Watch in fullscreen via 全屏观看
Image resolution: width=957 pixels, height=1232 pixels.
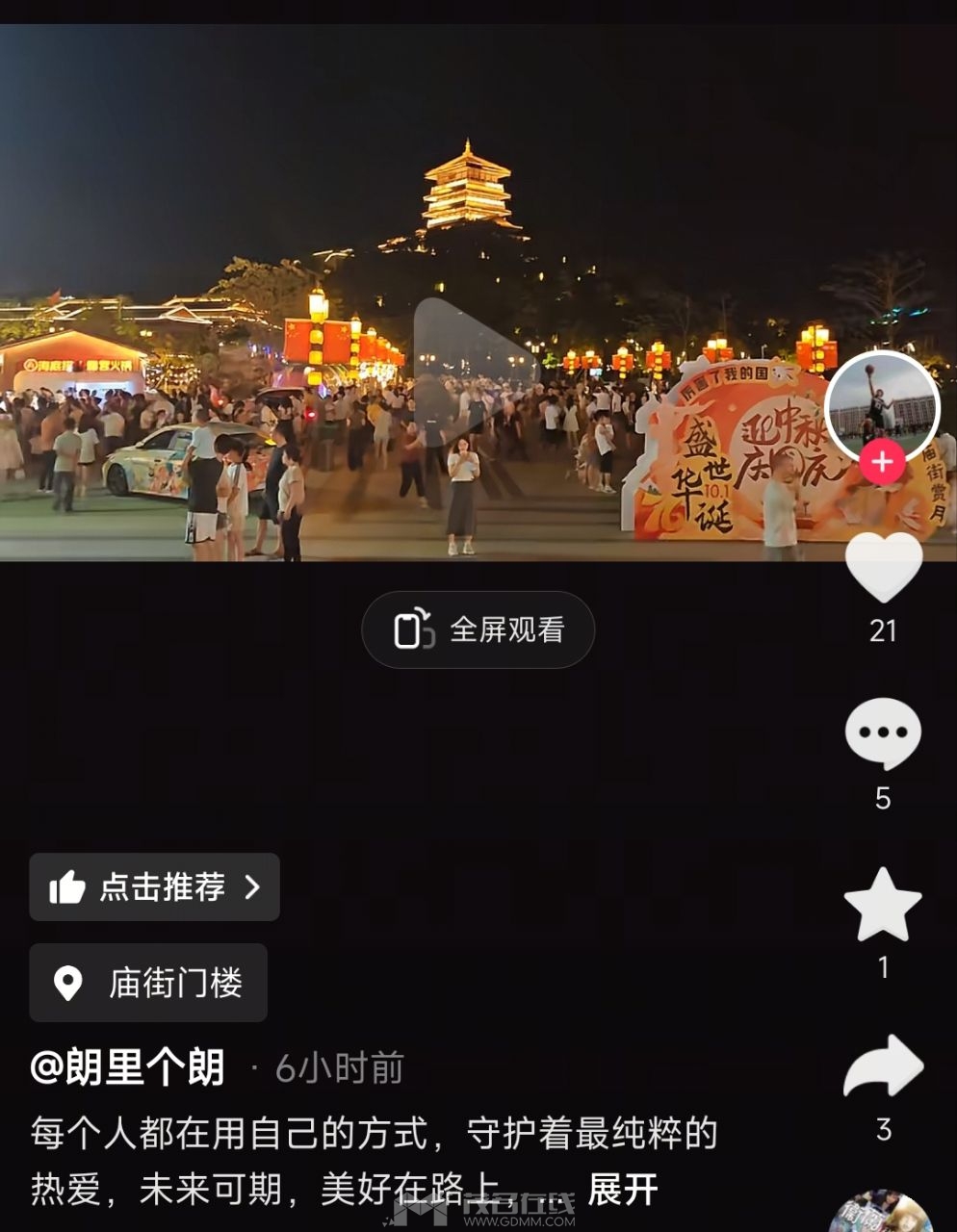478,630
